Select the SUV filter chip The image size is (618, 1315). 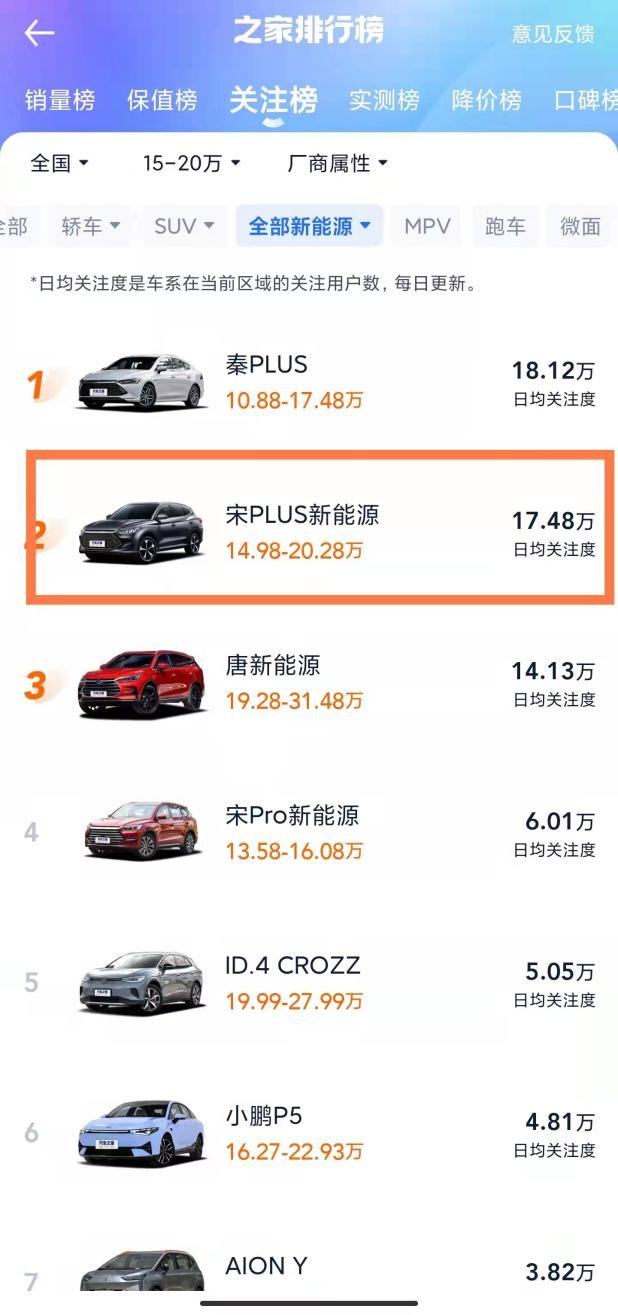point(184,227)
